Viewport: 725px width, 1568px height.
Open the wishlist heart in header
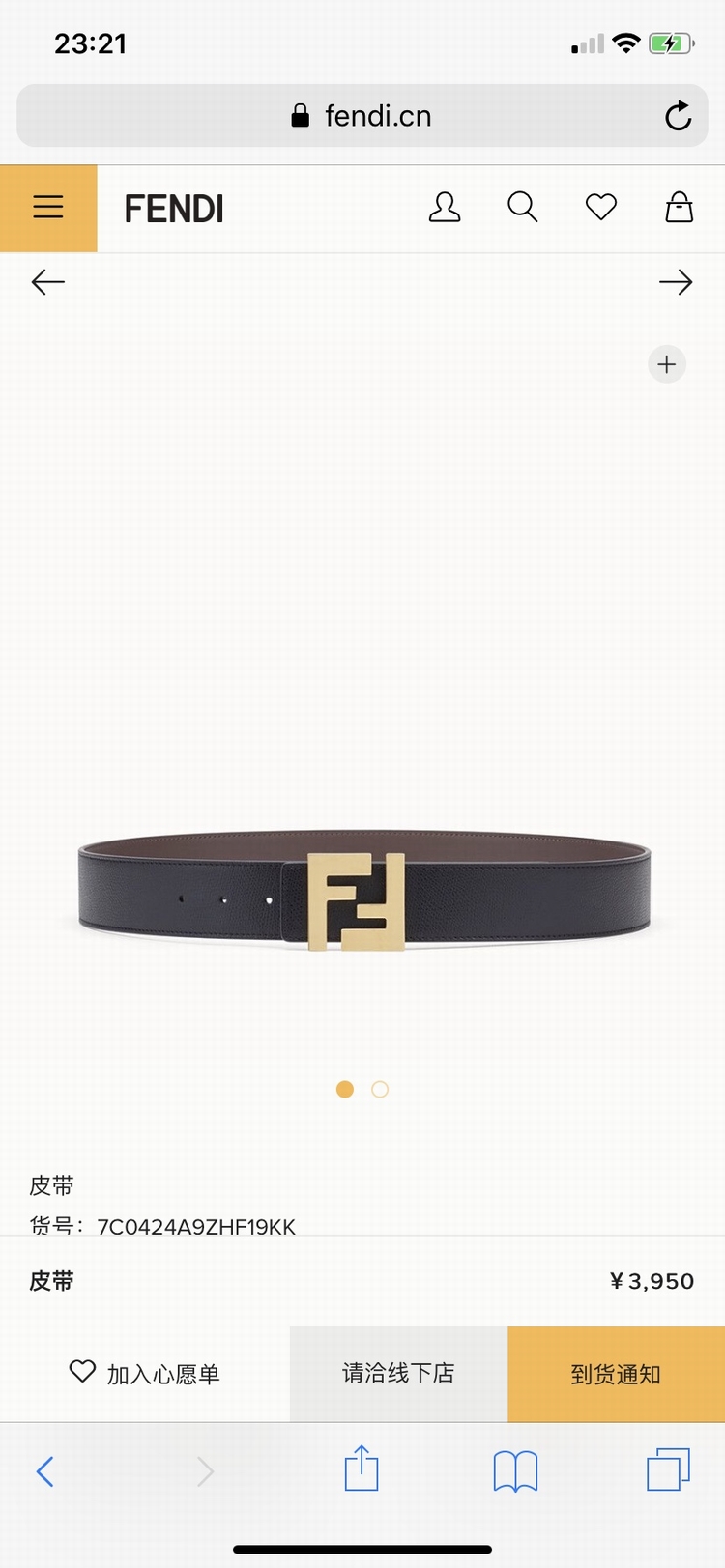tap(601, 207)
